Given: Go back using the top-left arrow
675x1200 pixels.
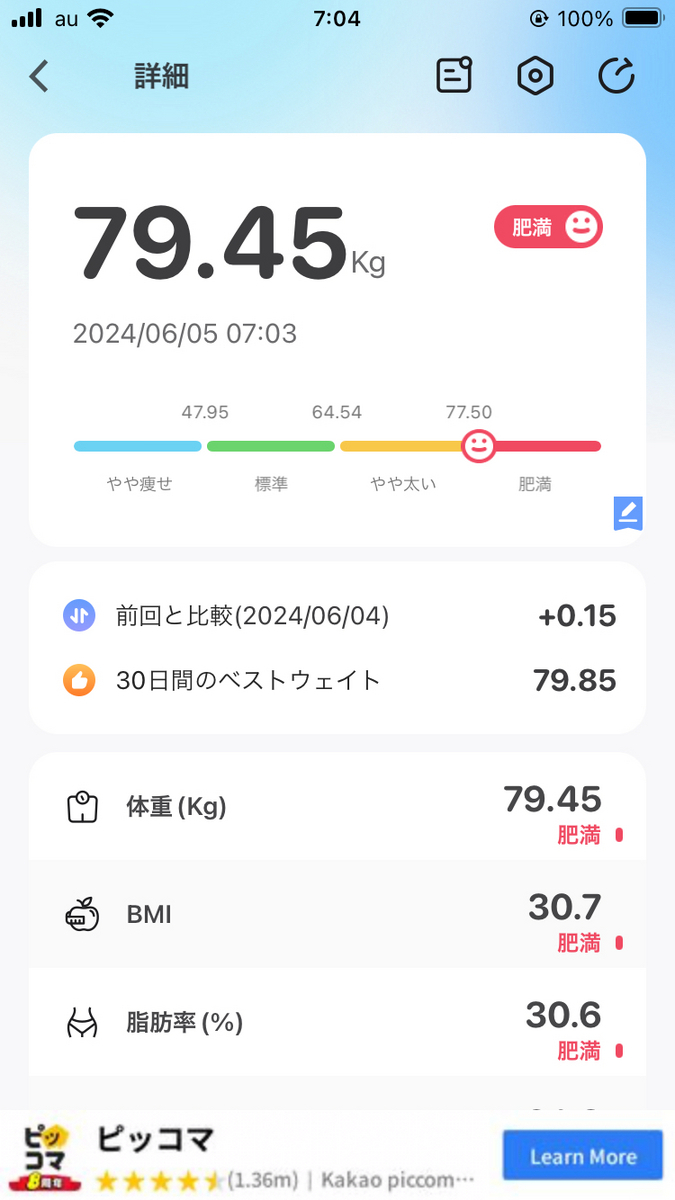Looking at the screenshot, I should 39,76.
